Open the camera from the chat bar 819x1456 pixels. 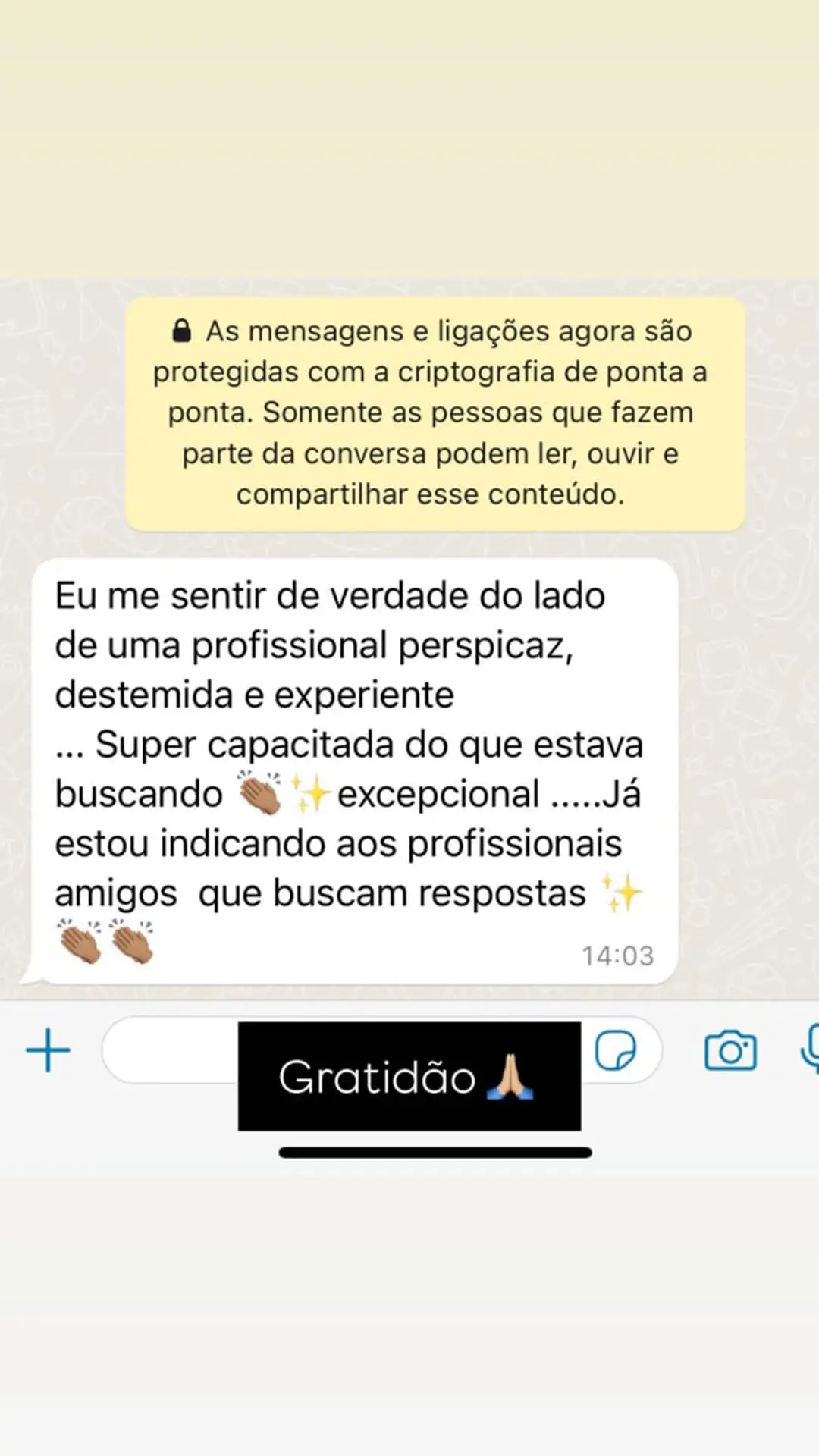(x=730, y=1049)
